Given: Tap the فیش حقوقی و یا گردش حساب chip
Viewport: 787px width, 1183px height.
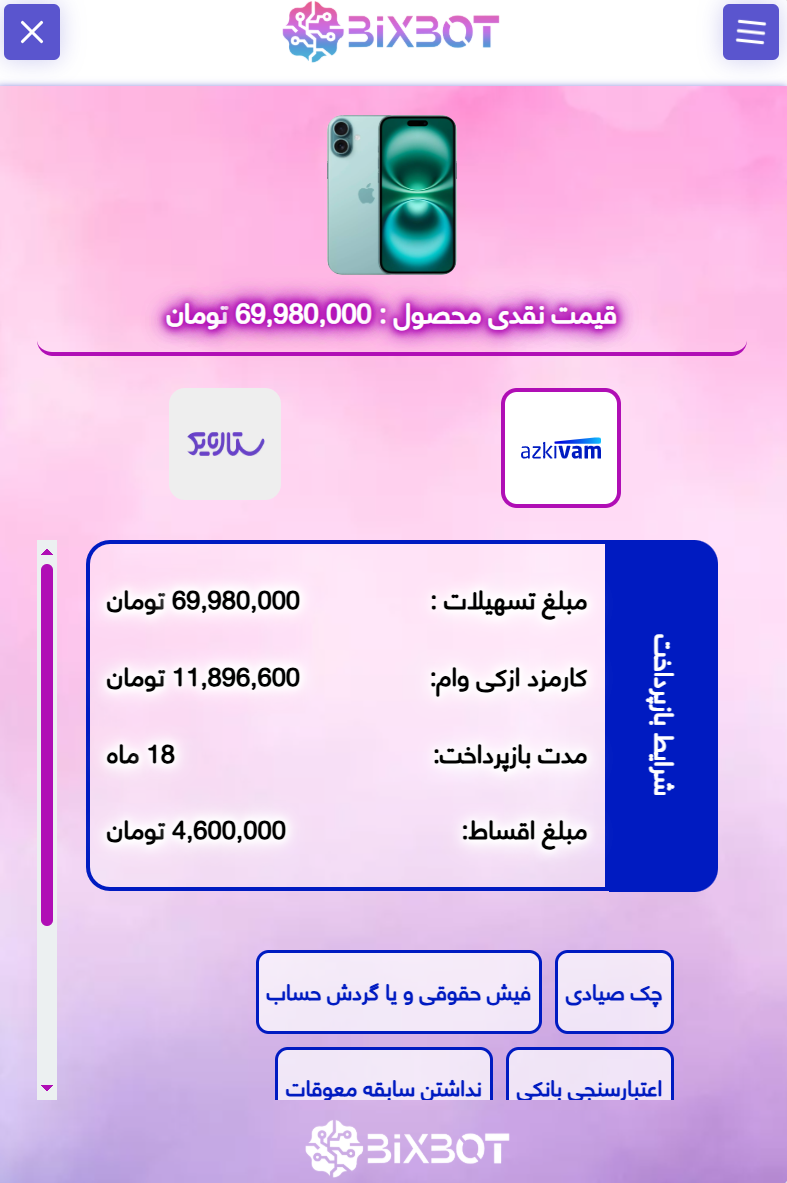Looking at the screenshot, I should [x=398, y=992].
